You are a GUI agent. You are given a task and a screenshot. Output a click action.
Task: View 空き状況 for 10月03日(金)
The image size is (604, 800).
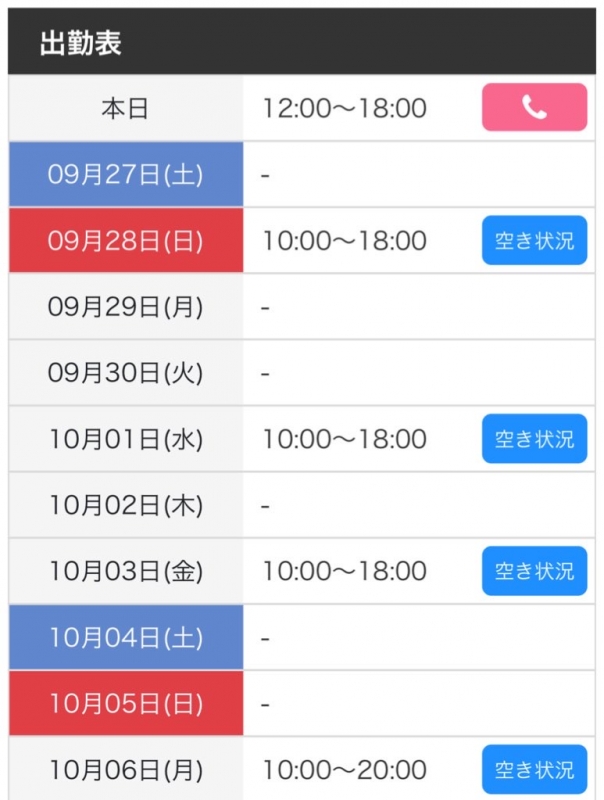534,571
